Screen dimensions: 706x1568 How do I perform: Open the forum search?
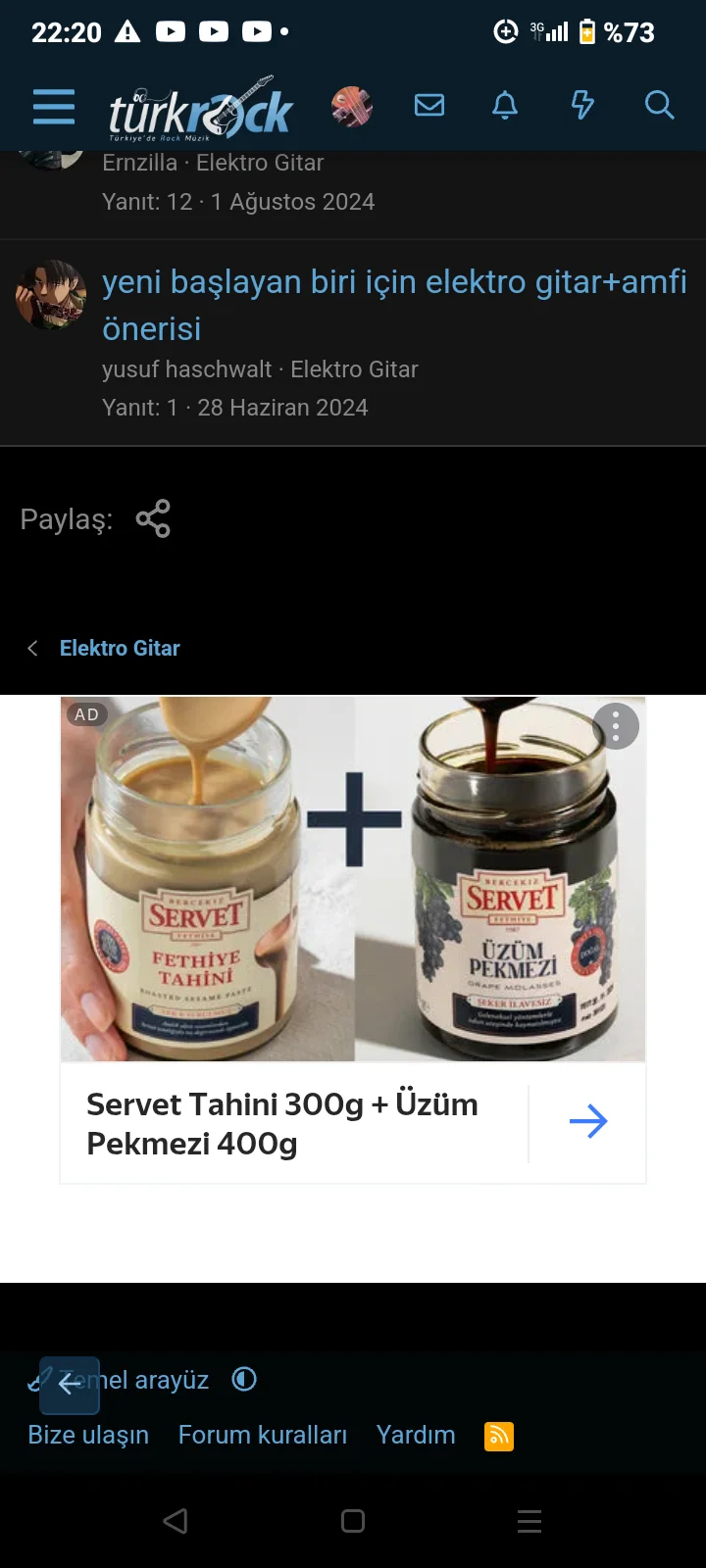(x=659, y=106)
